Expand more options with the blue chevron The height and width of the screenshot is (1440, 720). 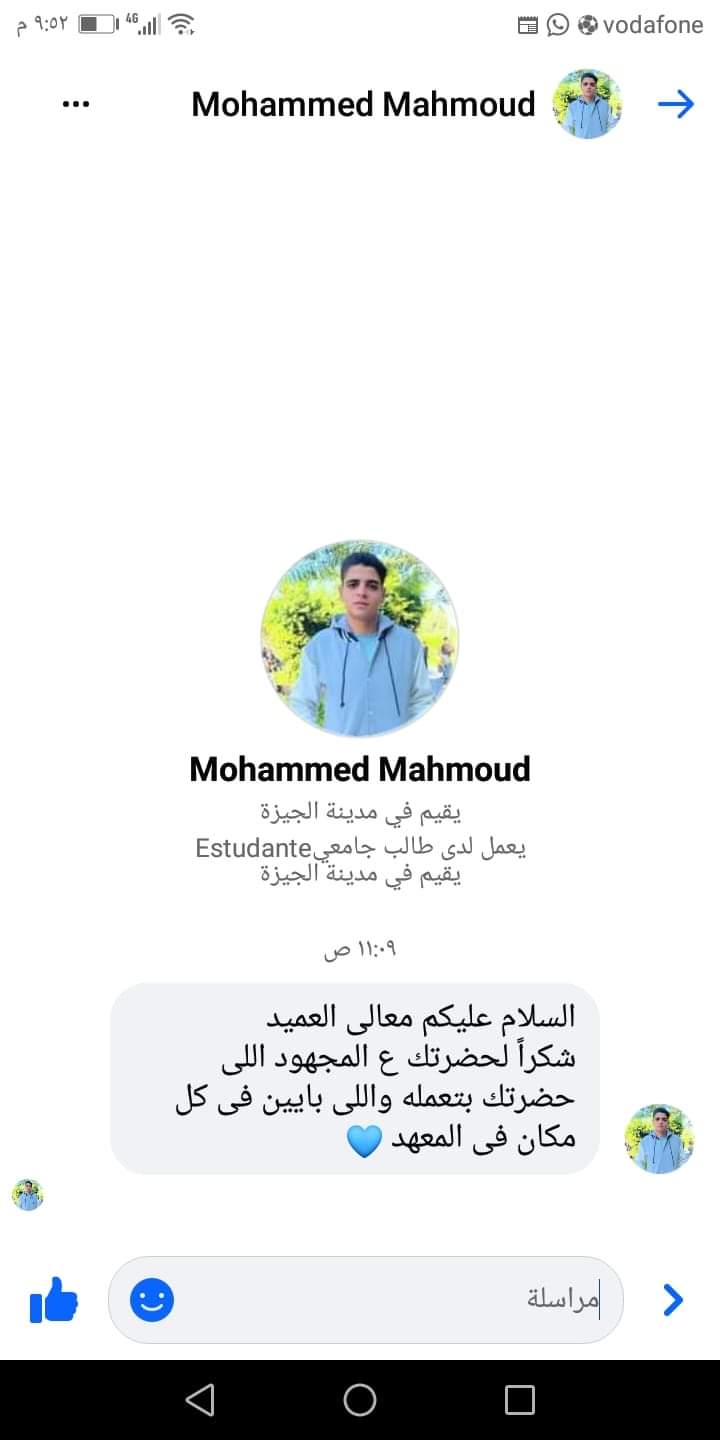673,1300
